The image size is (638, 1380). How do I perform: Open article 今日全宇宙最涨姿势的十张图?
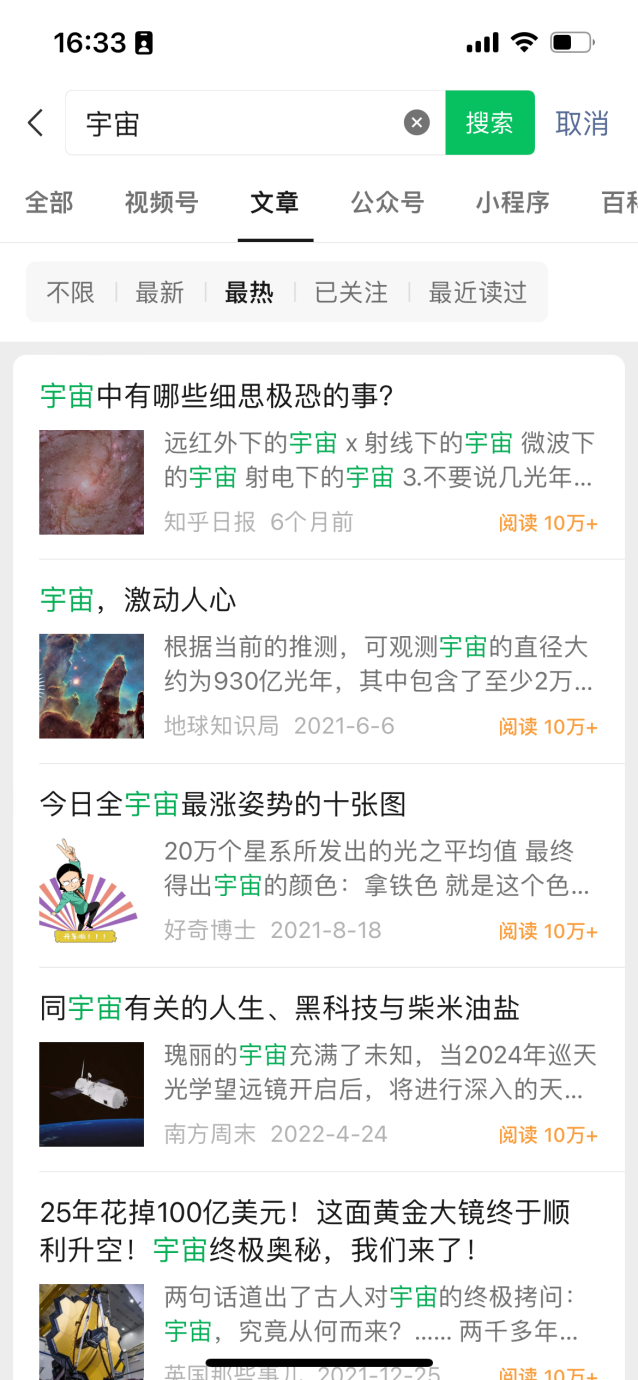click(x=223, y=804)
